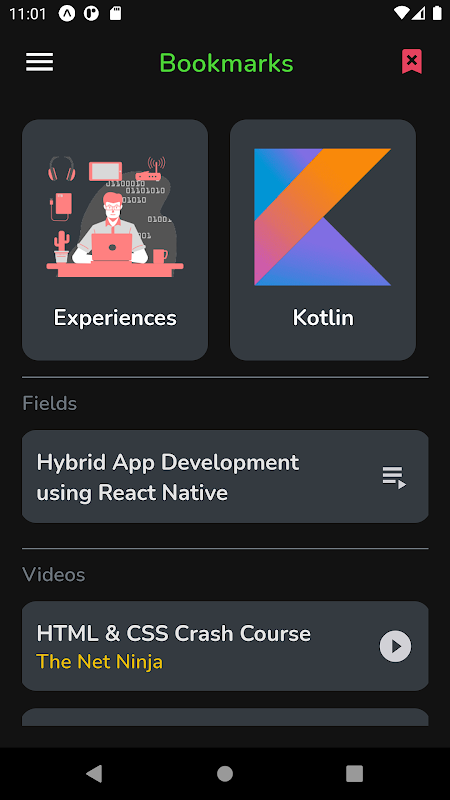Go back using system navigation
450x800 pixels.
(94, 773)
